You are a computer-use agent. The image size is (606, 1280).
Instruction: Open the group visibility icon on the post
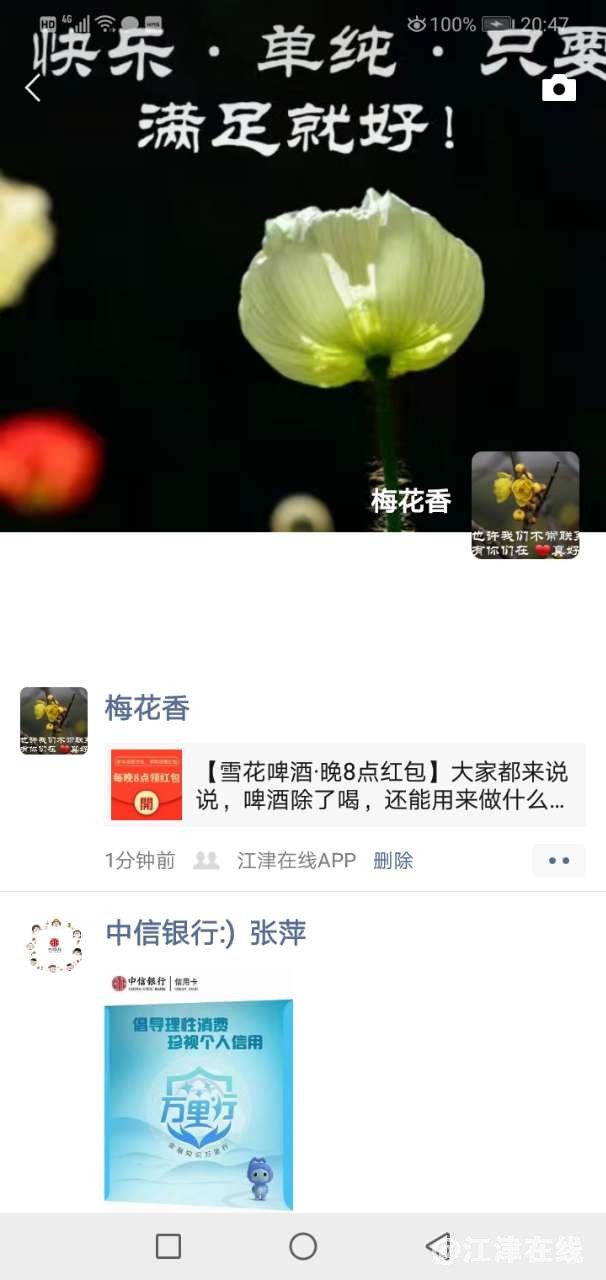[x=206, y=860]
